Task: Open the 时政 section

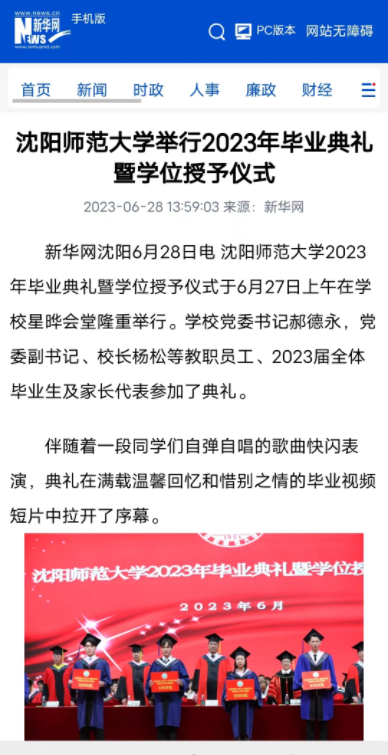Action: 148,90
